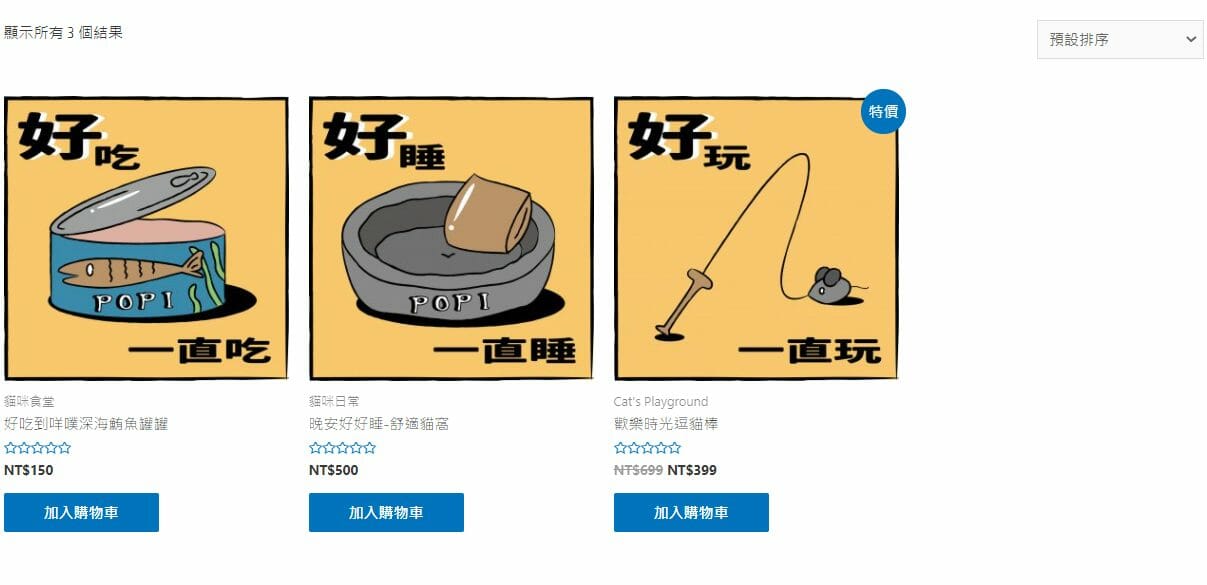Open the 好睡 cat bed product image

[451, 238]
